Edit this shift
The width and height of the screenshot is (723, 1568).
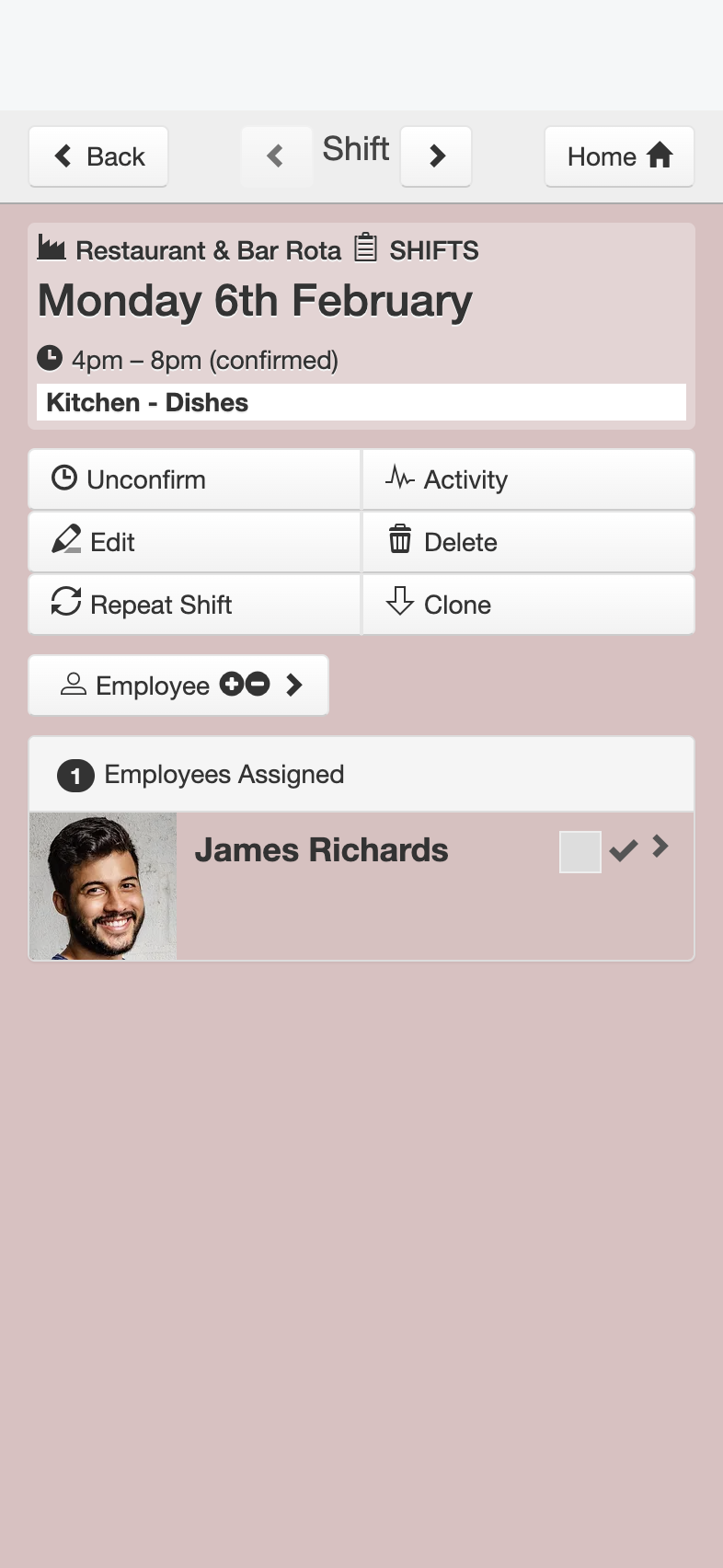point(194,542)
